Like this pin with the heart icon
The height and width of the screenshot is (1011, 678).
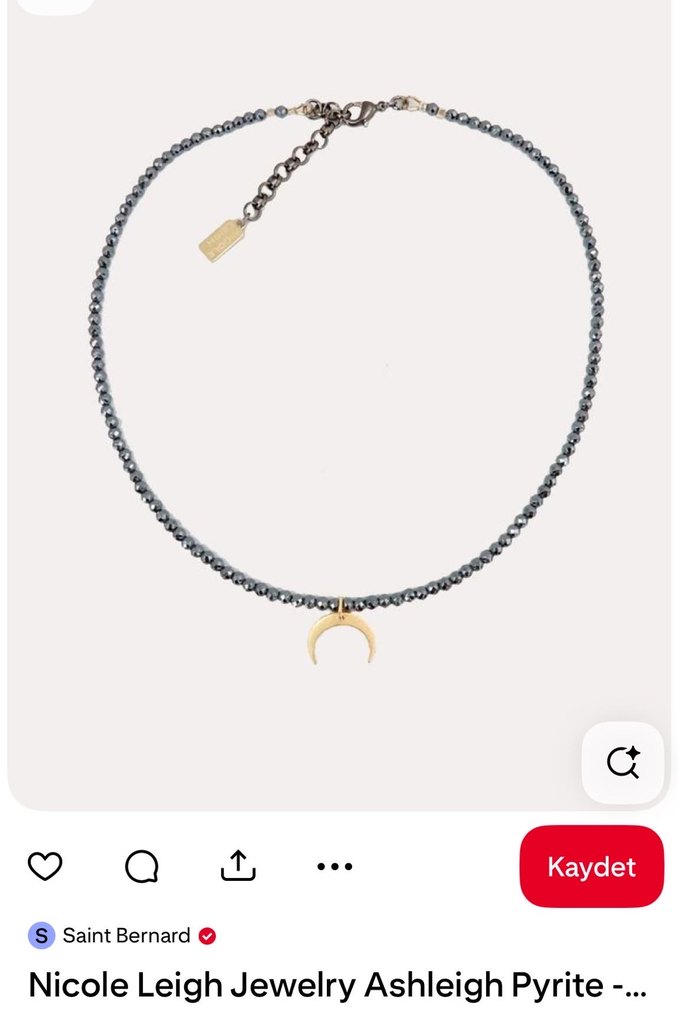pyautogui.click(x=45, y=866)
